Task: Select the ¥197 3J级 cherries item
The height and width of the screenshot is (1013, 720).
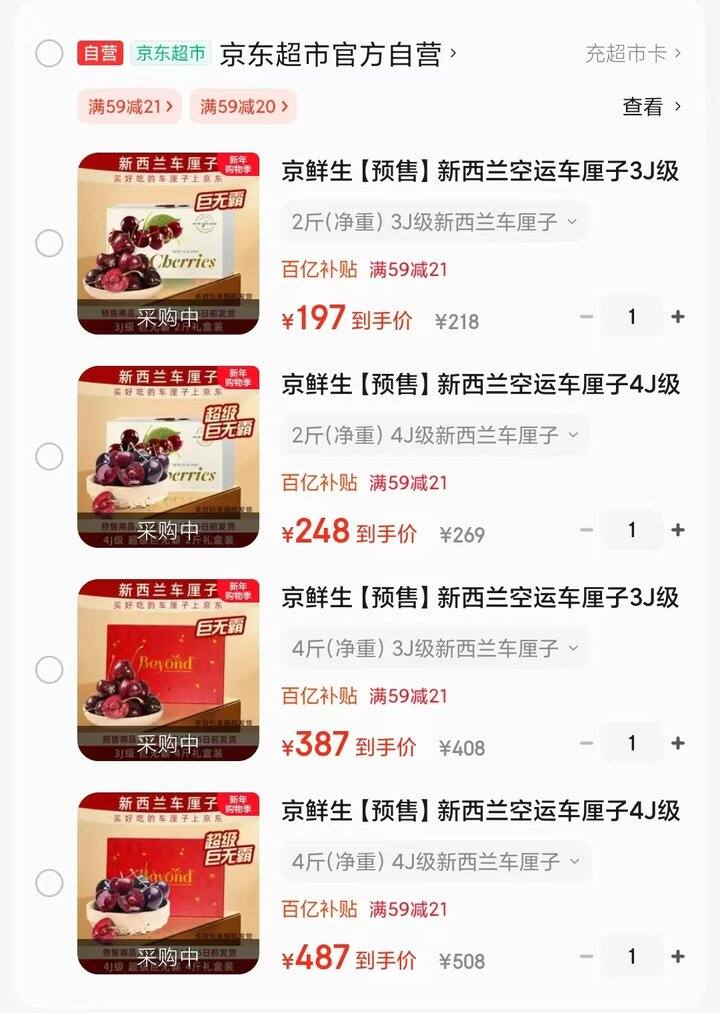Action: [49, 243]
